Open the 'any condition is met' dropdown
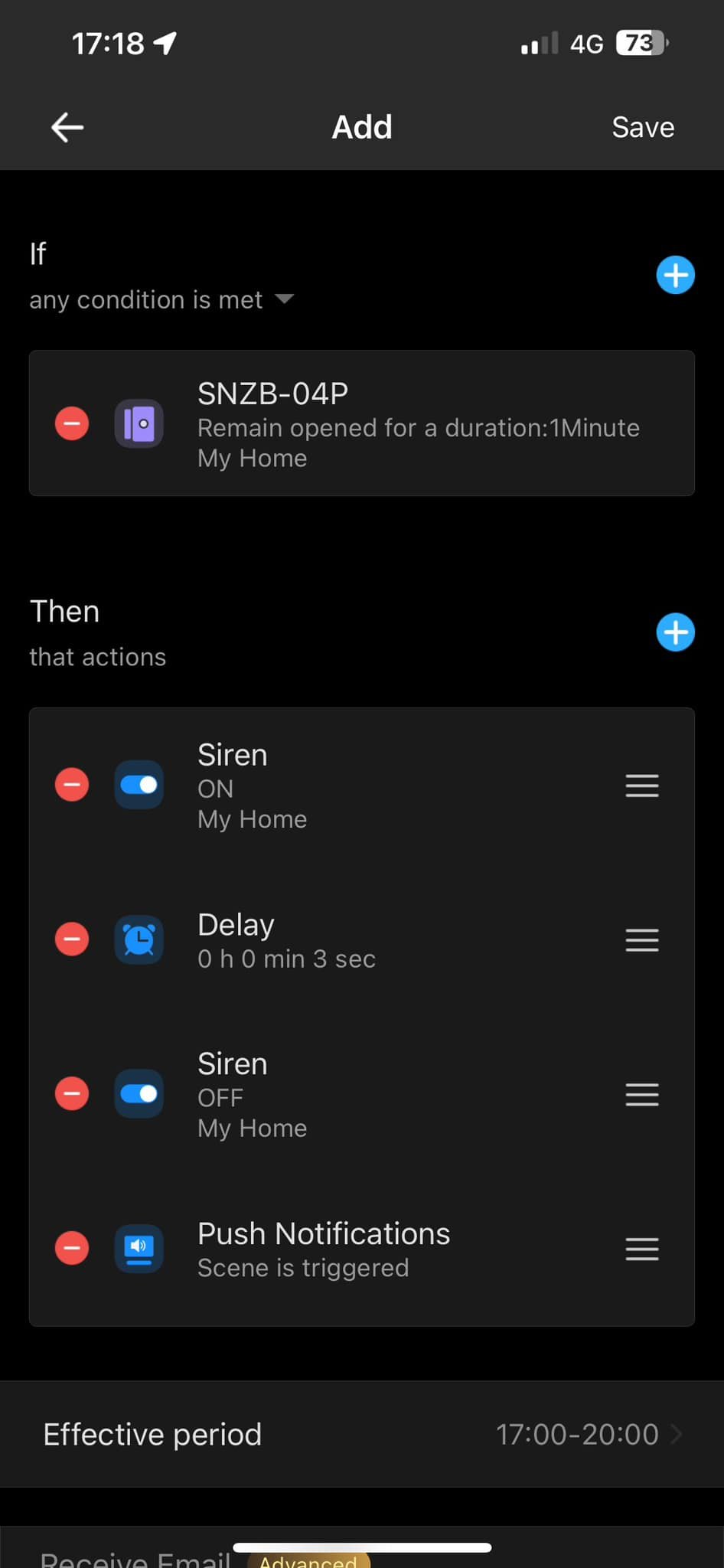Screen dimensions: 724x1568 [x=161, y=299]
